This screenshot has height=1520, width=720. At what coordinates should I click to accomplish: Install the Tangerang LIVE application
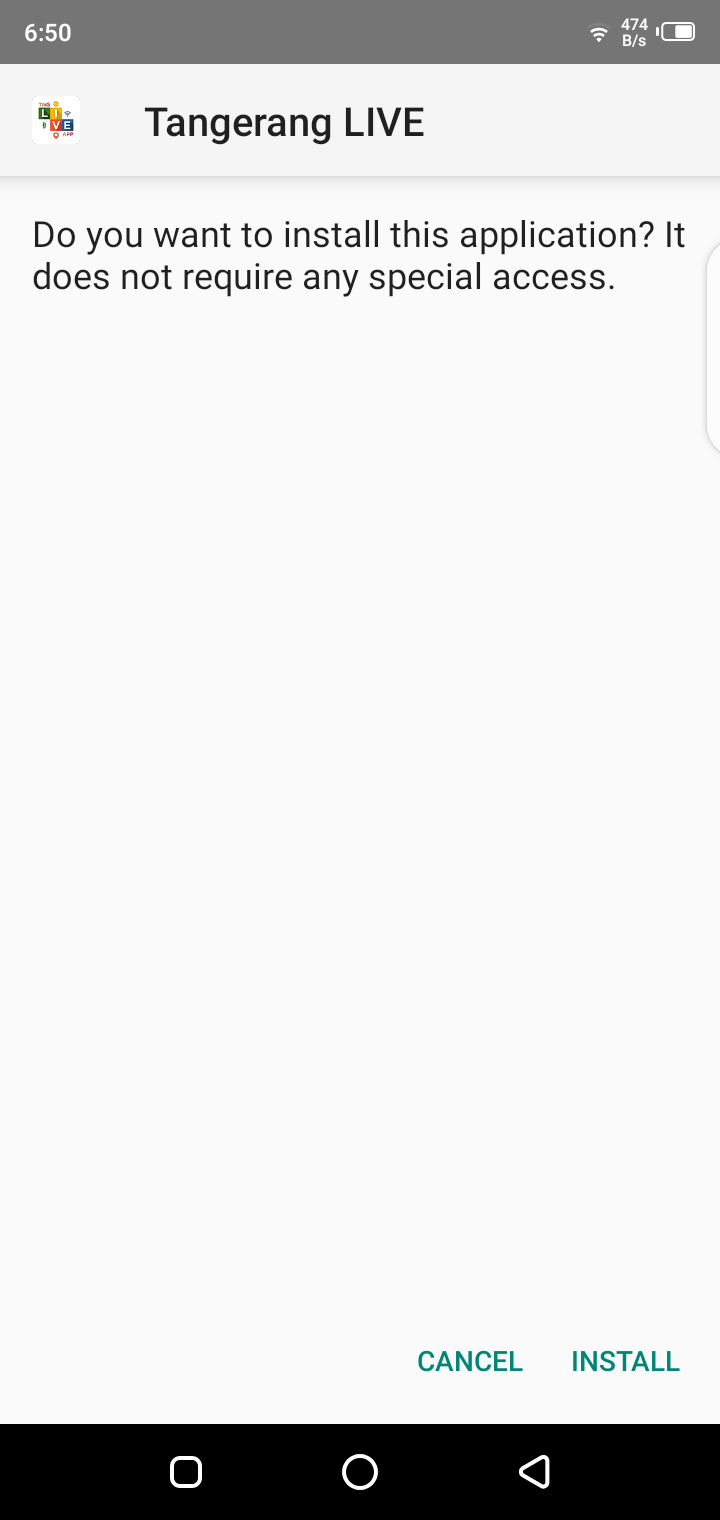click(625, 1361)
